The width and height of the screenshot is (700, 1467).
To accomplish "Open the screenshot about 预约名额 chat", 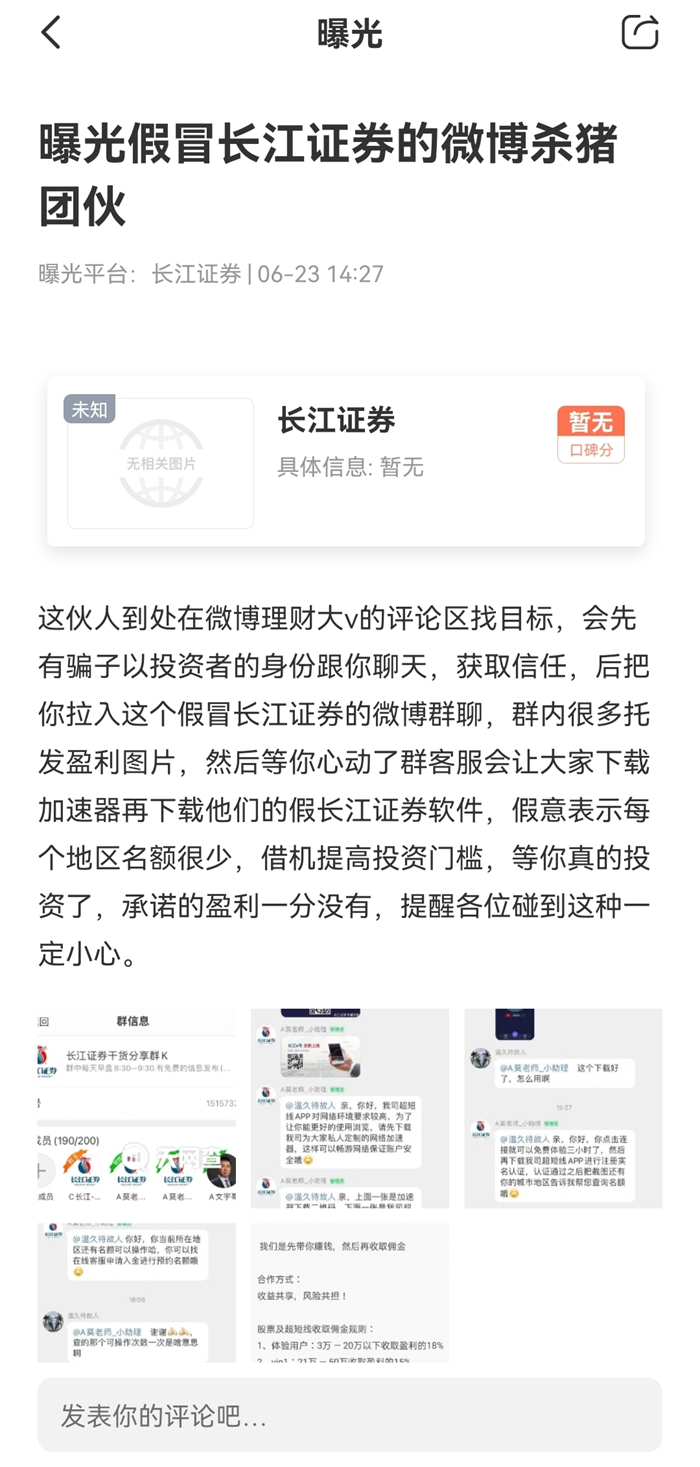I will pyautogui.click(x=137, y=1291).
